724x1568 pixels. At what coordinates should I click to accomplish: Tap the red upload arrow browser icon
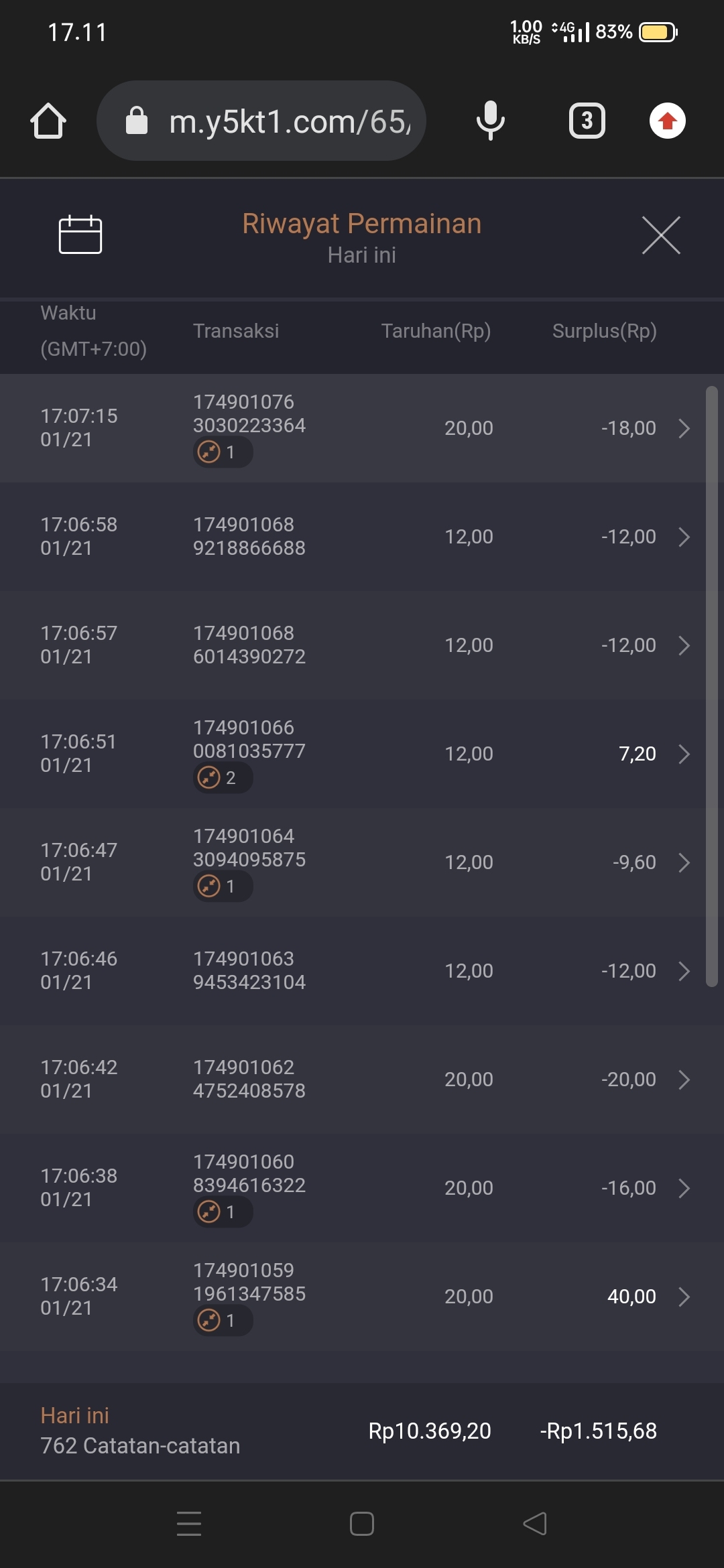point(667,121)
